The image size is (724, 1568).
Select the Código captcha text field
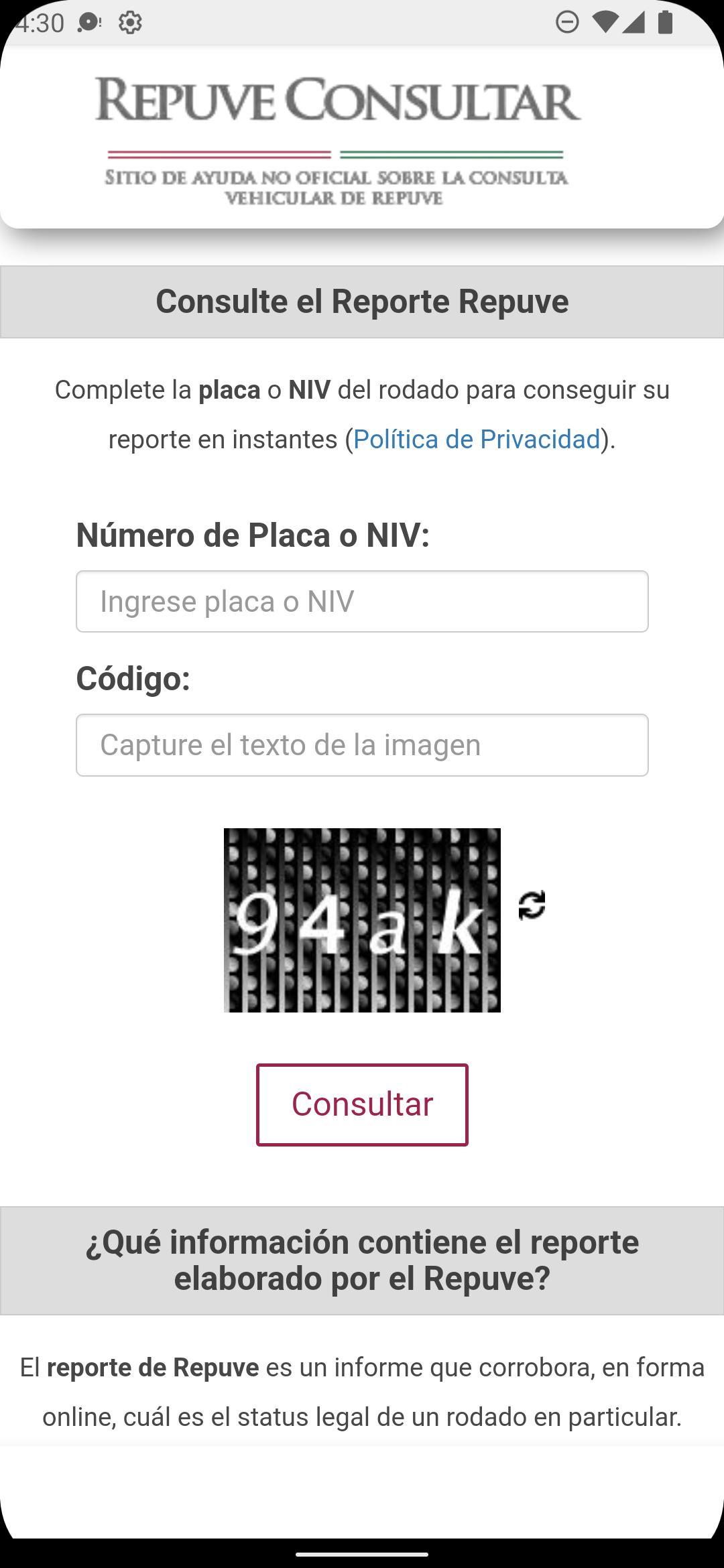362,745
